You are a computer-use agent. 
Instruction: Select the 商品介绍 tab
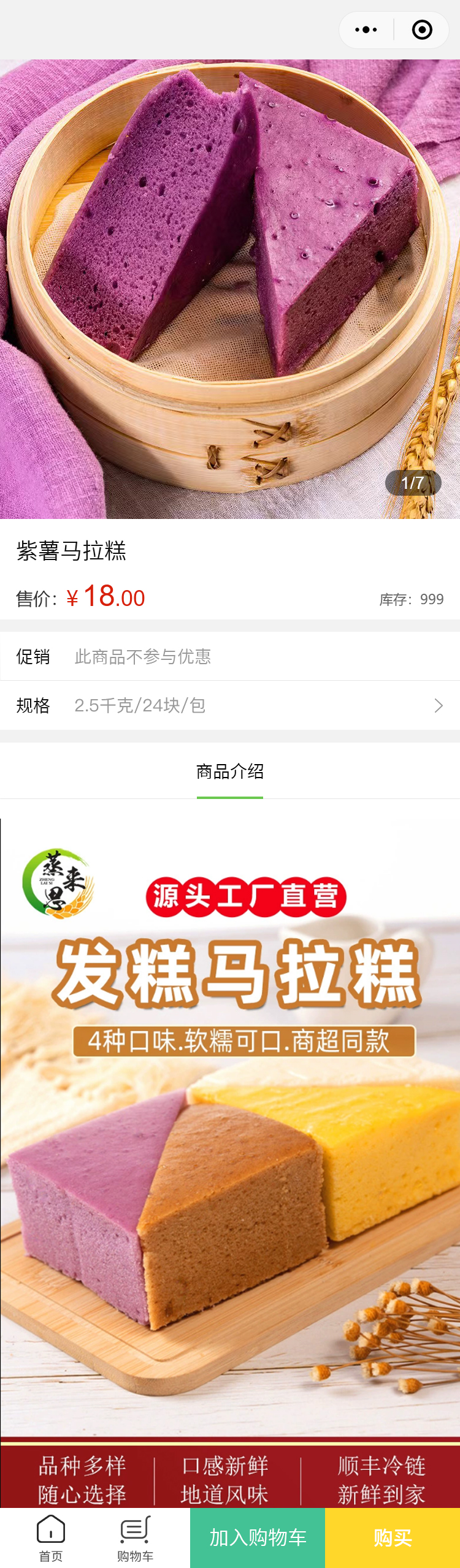click(230, 772)
